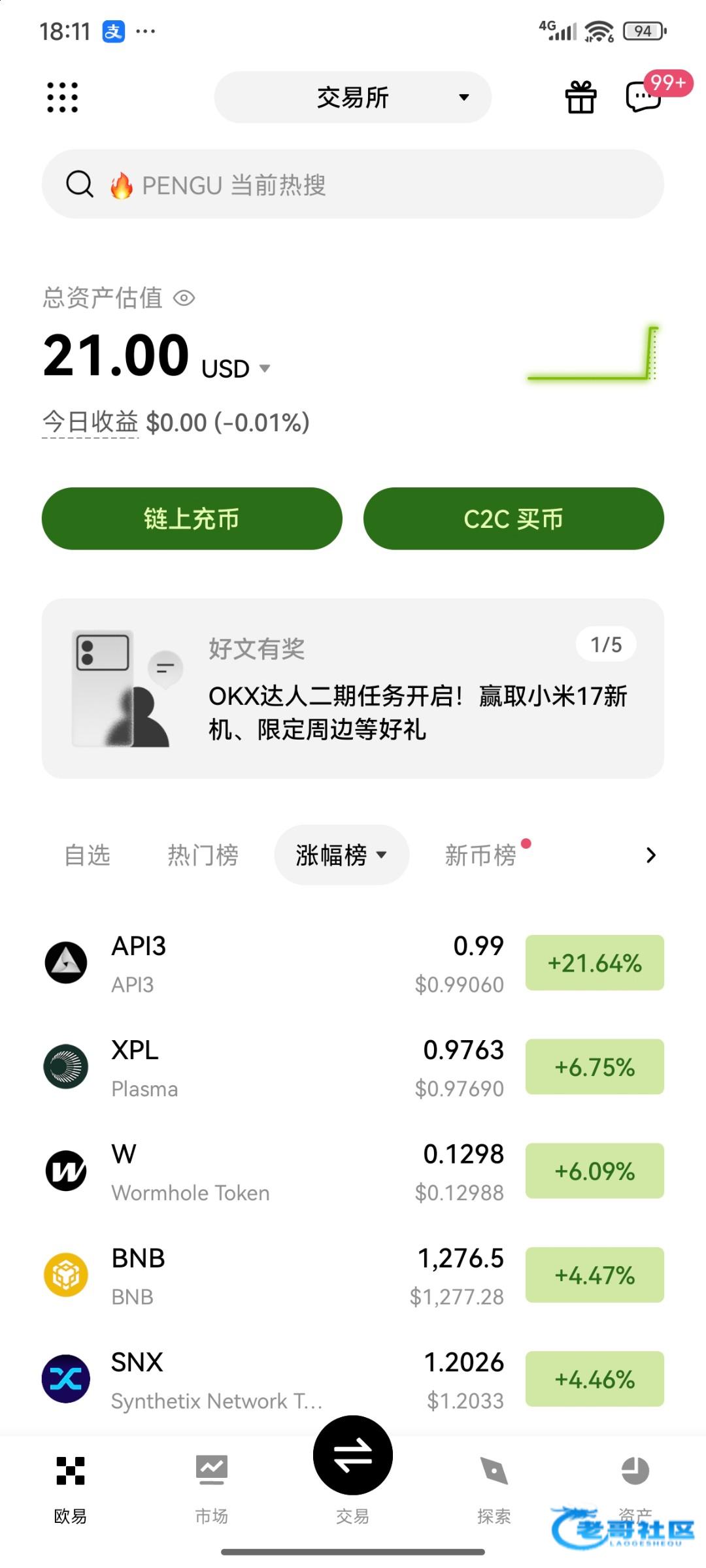
Task: Go to the 探索 tab
Action: [494, 1484]
